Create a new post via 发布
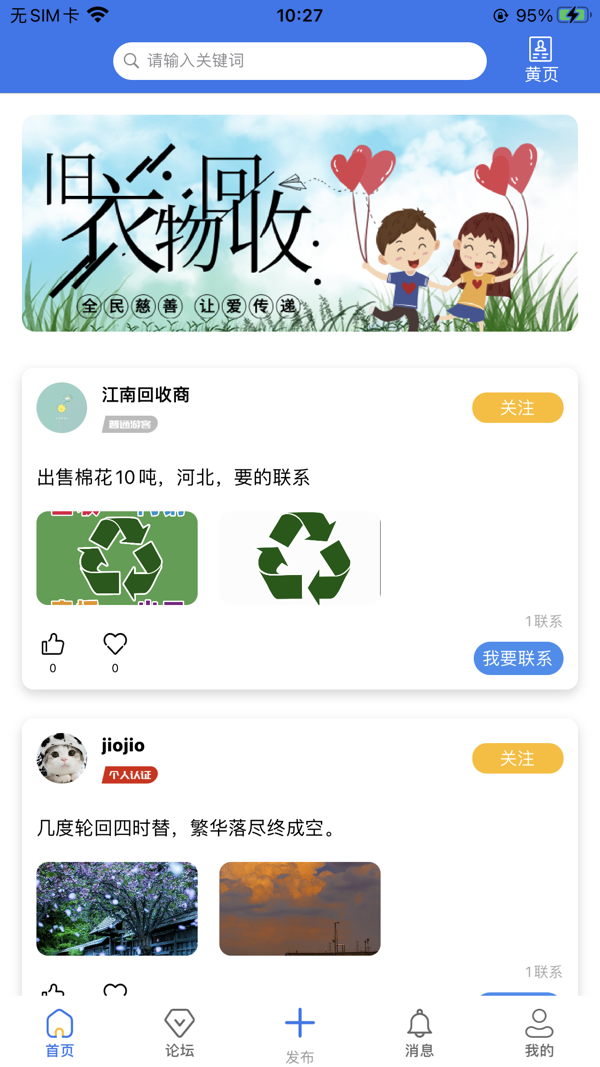 pyautogui.click(x=300, y=1033)
